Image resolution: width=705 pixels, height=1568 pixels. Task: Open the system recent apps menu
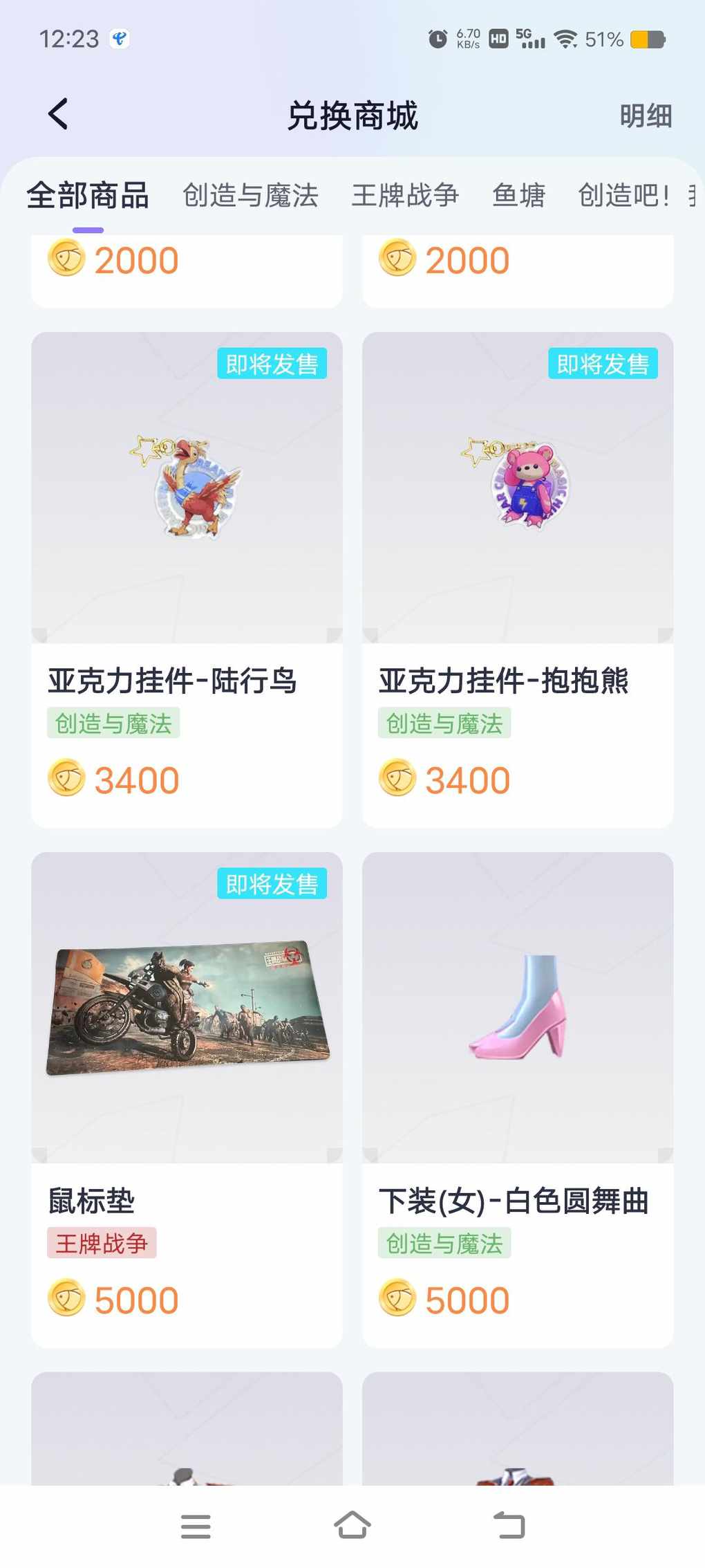196,1526
